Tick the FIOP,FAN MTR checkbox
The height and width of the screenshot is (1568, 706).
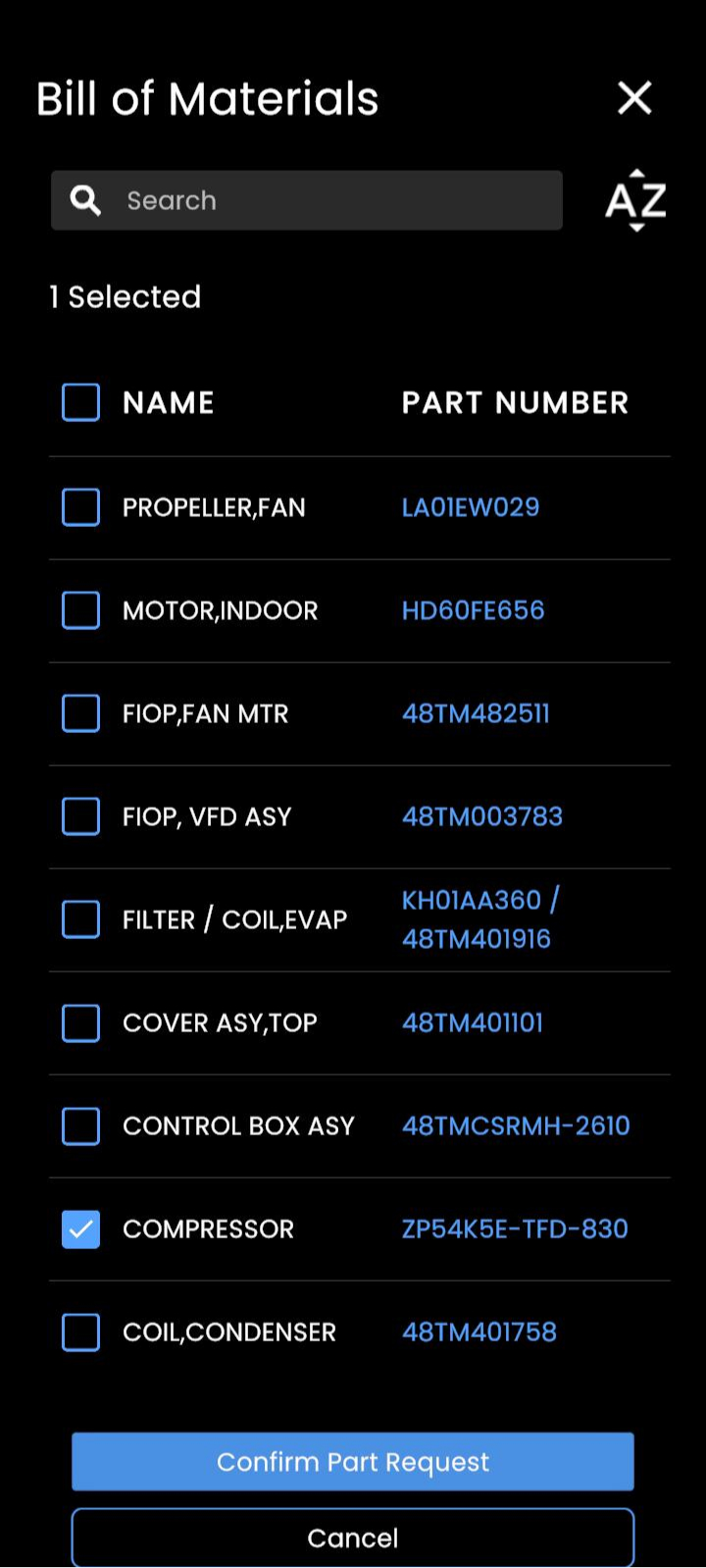pos(80,713)
